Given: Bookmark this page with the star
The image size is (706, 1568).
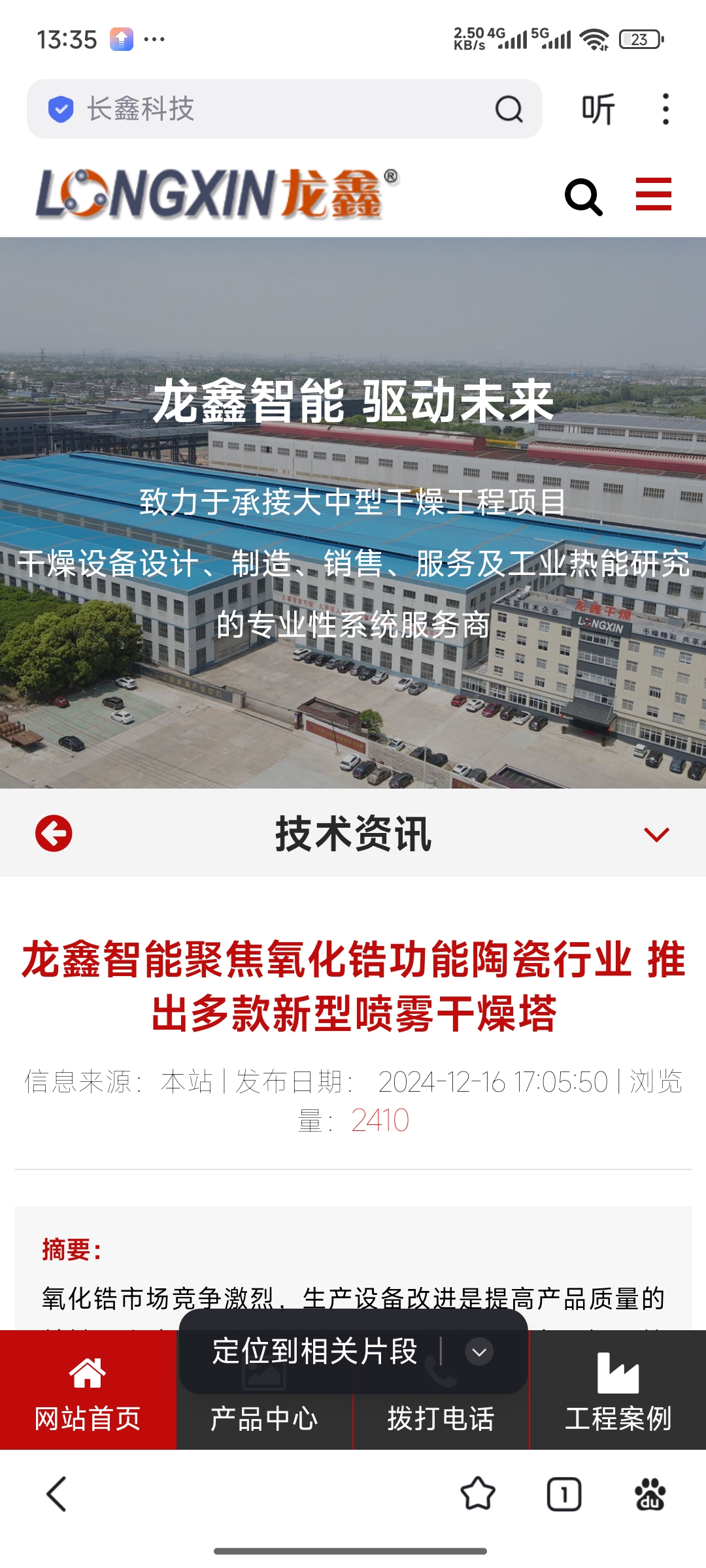Looking at the screenshot, I should coord(478,1494).
